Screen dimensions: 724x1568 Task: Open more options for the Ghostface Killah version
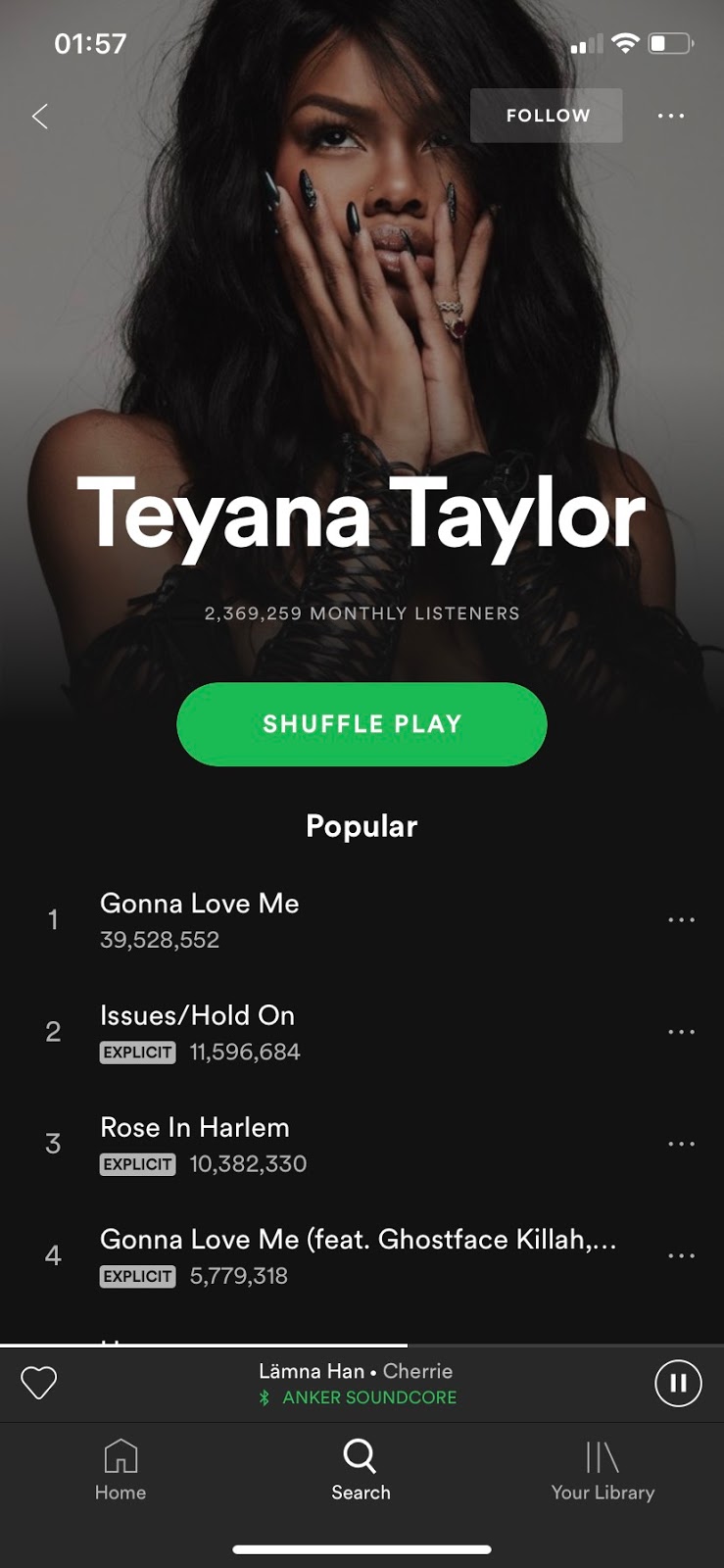click(x=681, y=1255)
